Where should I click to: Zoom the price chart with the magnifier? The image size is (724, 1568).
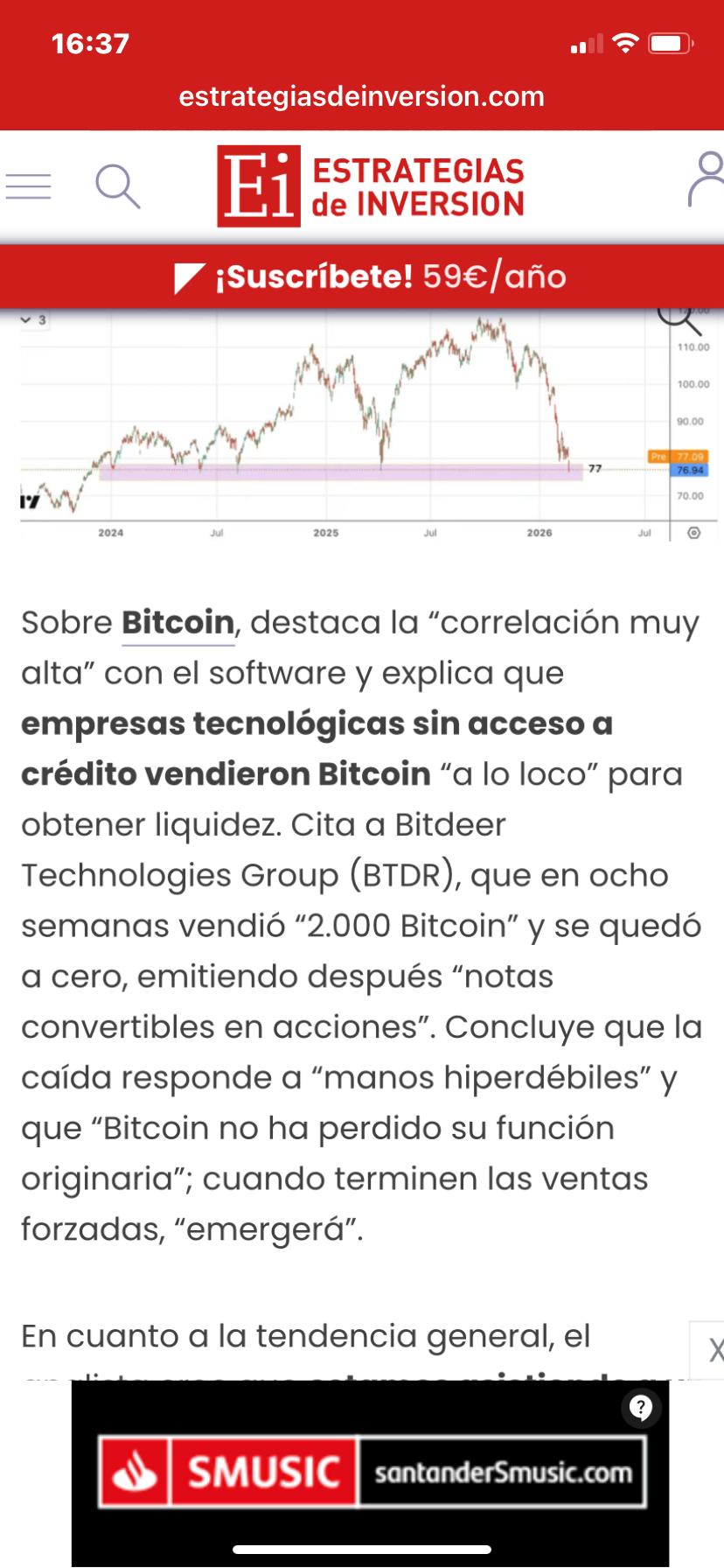point(679,318)
